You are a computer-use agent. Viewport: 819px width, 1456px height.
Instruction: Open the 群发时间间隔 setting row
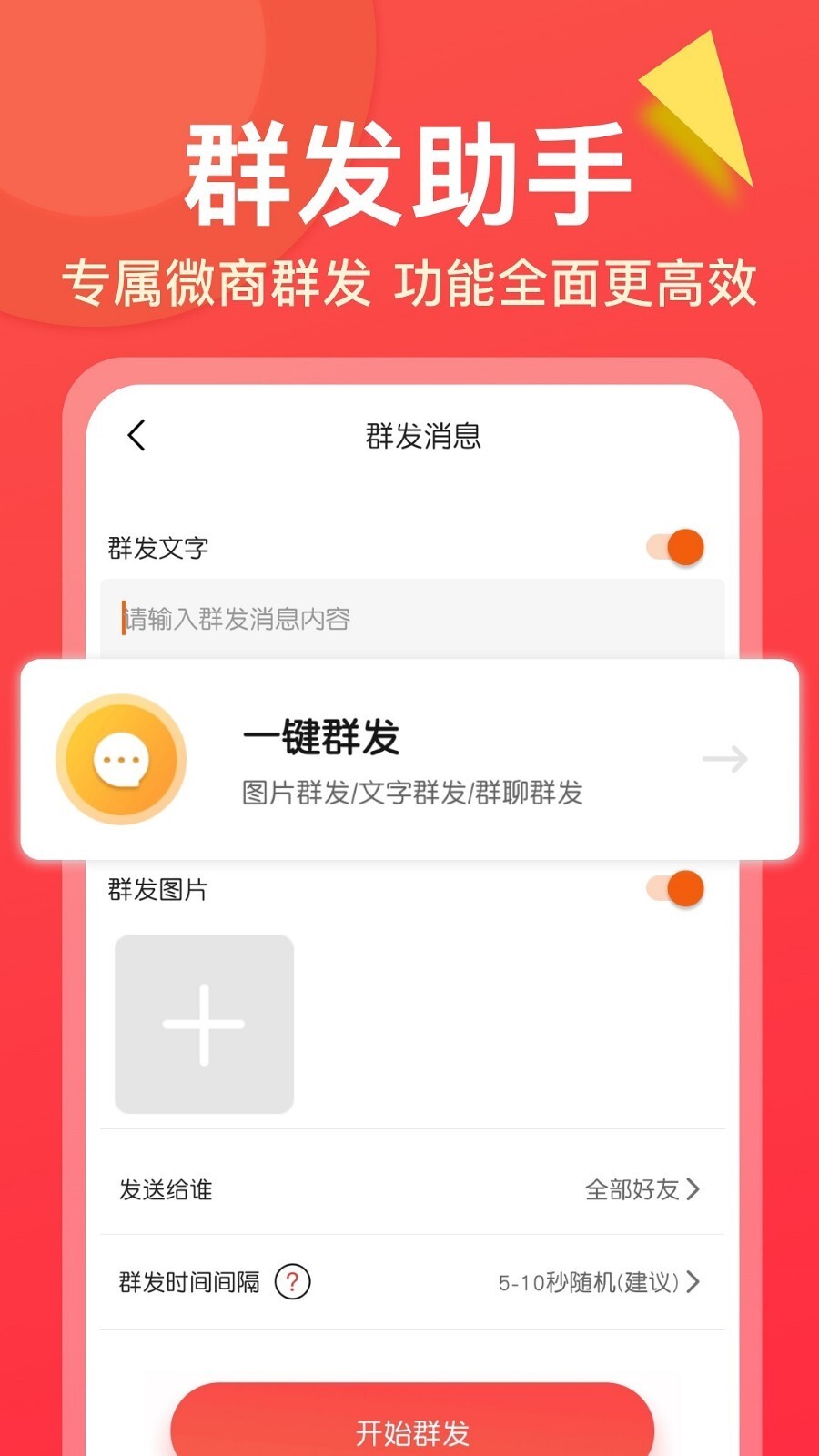click(409, 1281)
